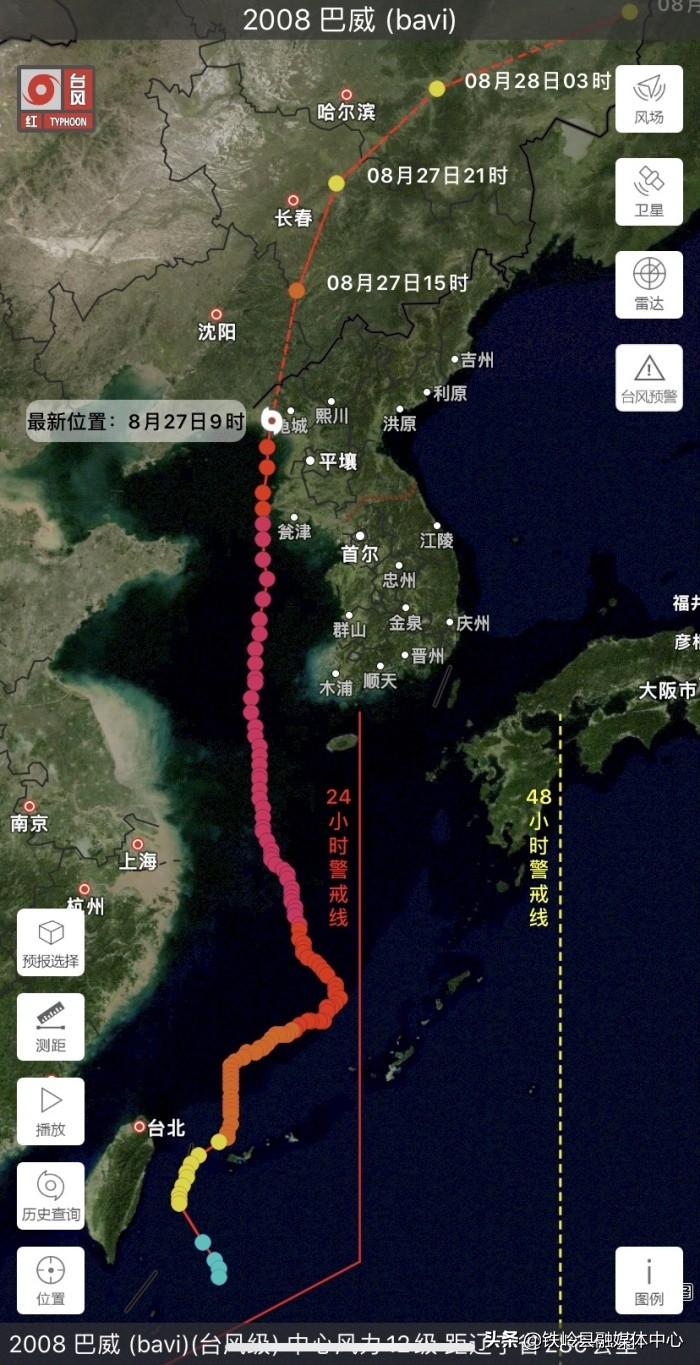Screen dimensions: 700x1365
Task: Show the 雷达 radar layer
Action: (649, 284)
